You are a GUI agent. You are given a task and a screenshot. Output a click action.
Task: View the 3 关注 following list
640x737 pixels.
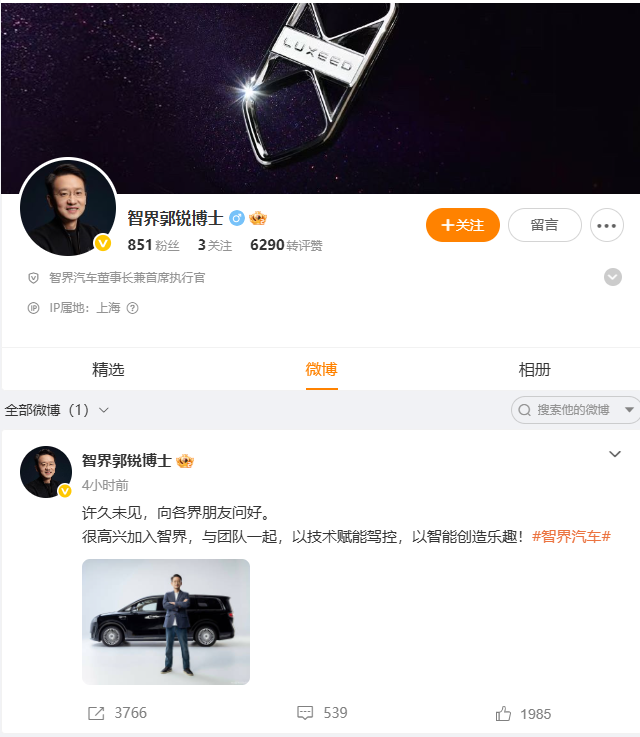[x=214, y=245]
